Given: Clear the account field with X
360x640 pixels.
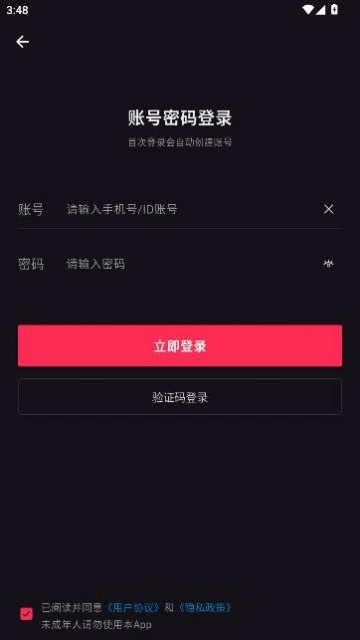Looking at the screenshot, I should click(x=329, y=209).
